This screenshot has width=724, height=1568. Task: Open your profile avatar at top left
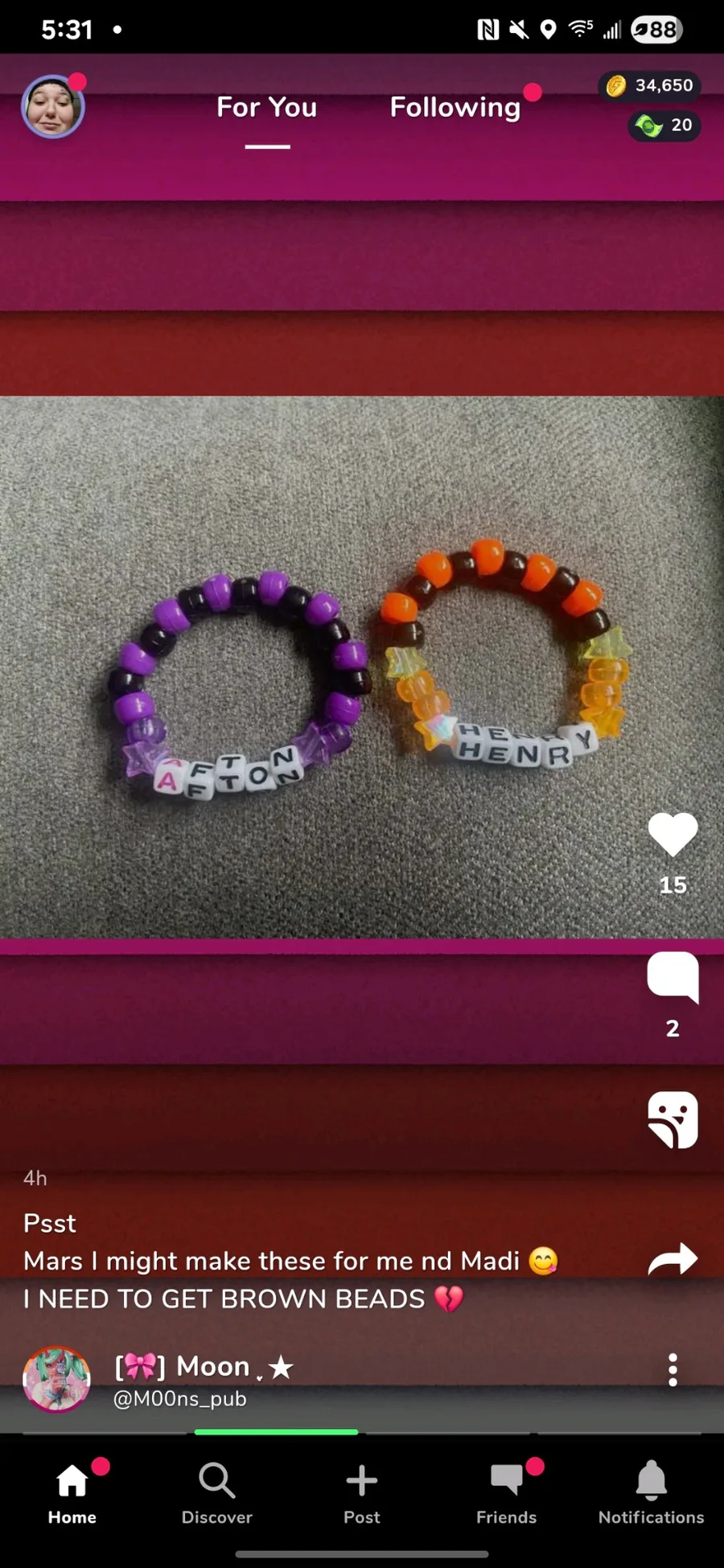point(53,107)
